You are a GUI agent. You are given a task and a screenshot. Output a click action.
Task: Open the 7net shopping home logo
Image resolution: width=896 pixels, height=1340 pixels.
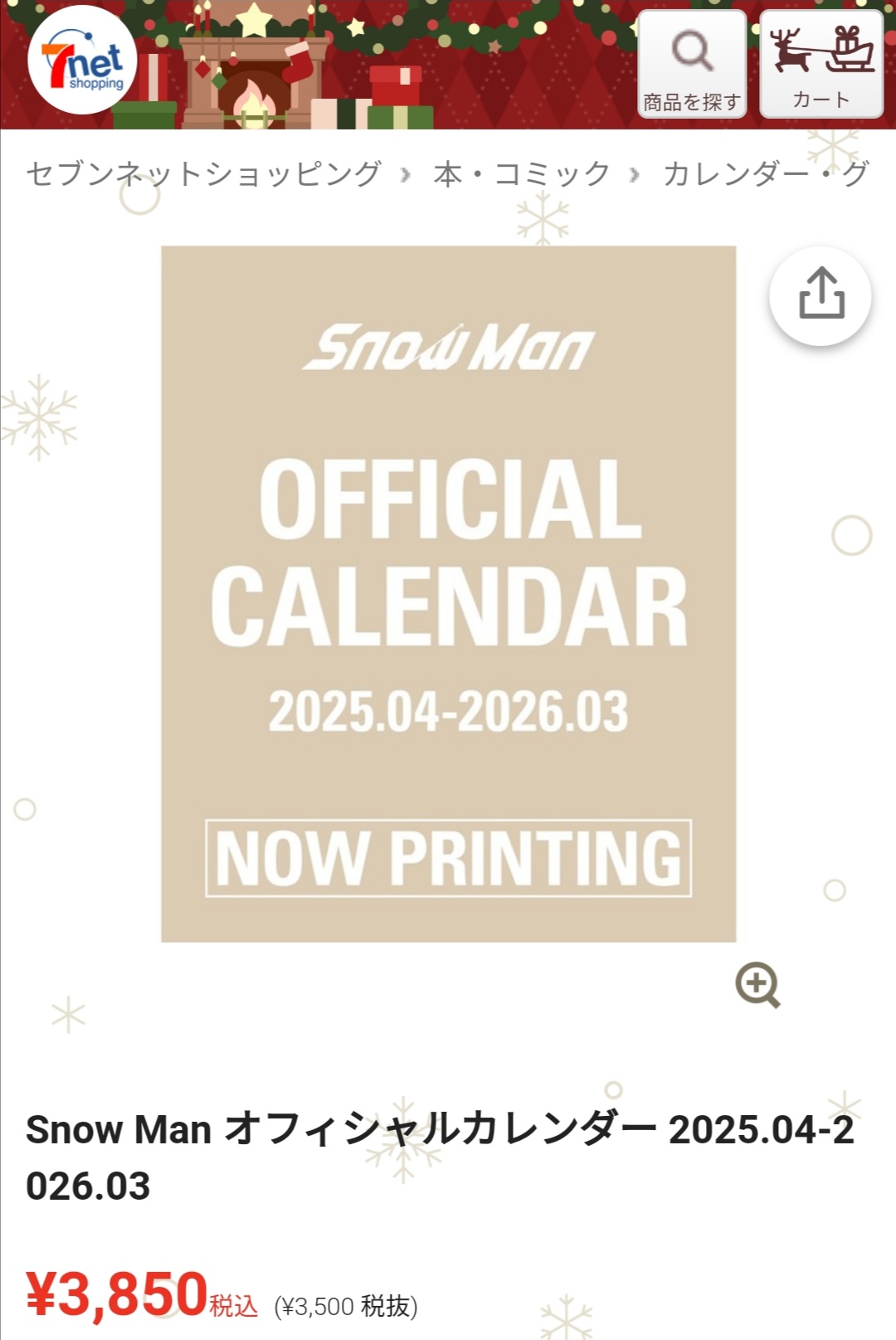pos(82,60)
